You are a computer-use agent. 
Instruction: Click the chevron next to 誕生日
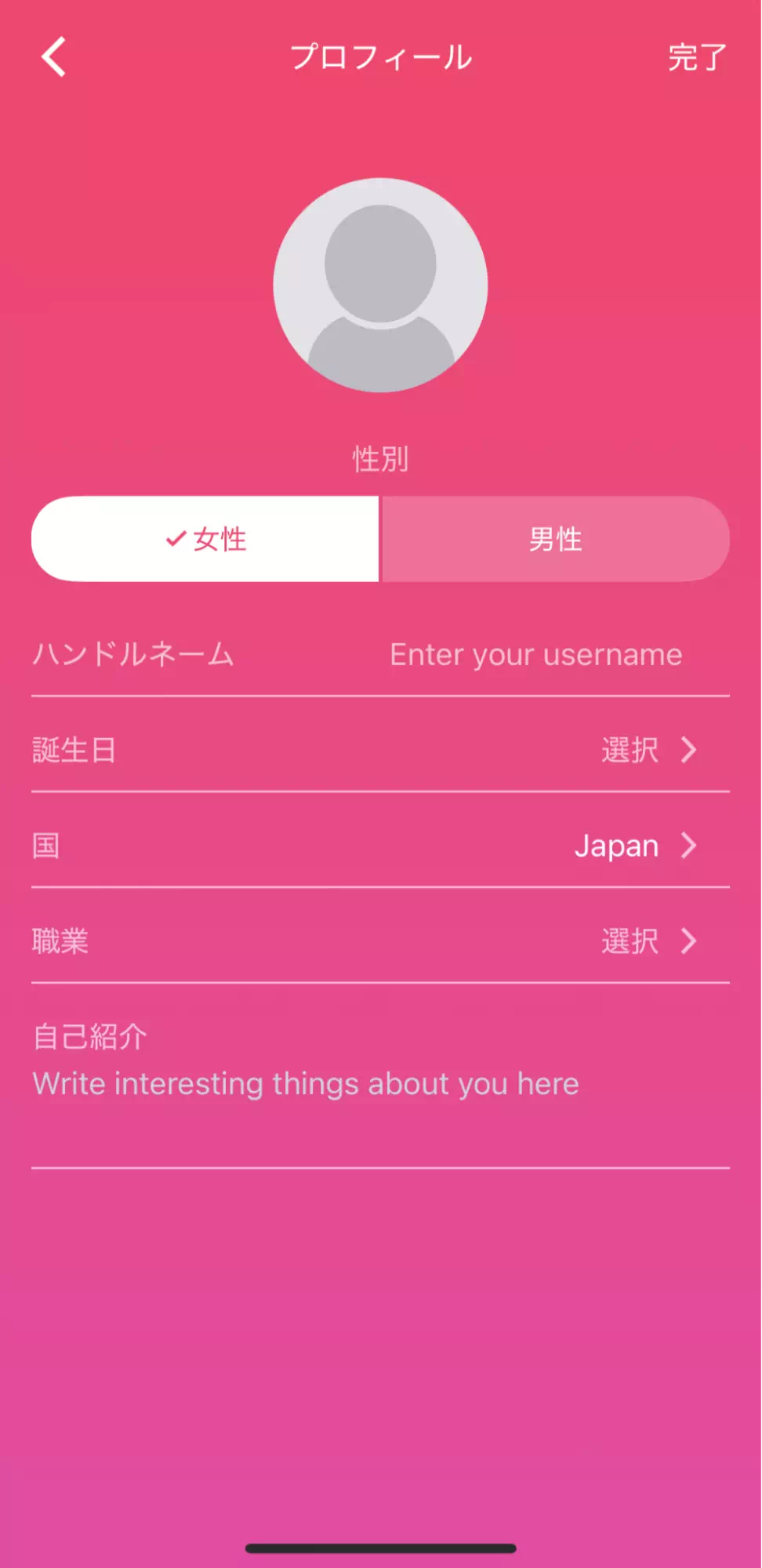coord(688,750)
